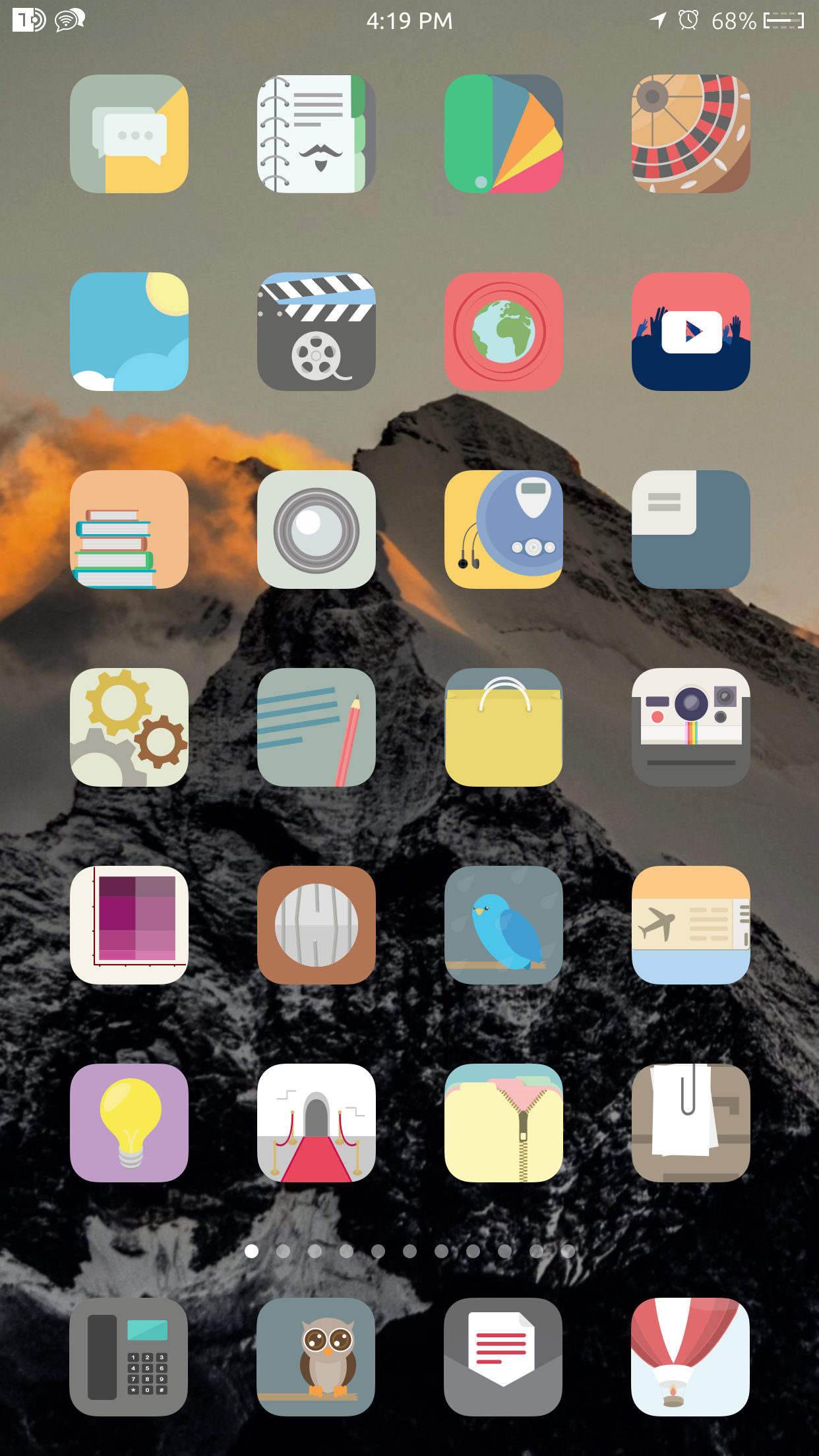Launch the roulette wheel game app
This screenshot has height=1456, width=819.
(690, 134)
